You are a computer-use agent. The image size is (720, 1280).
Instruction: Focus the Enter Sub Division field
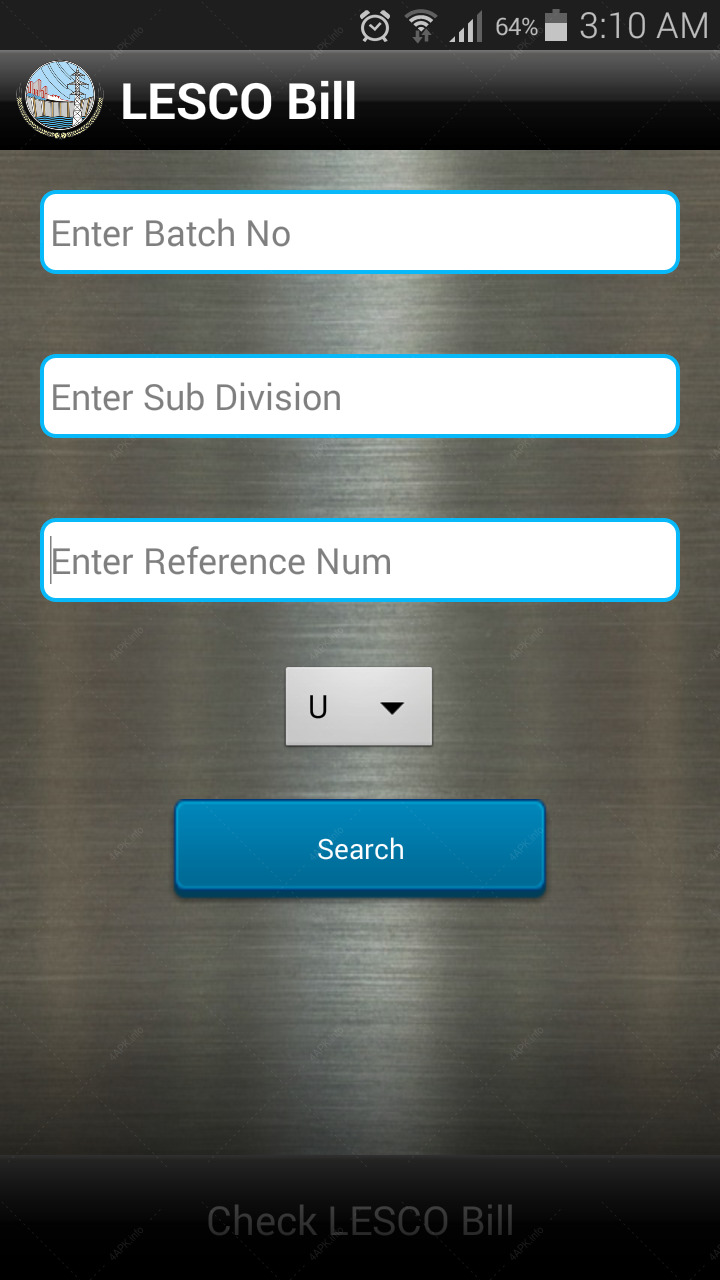pyautogui.click(x=360, y=396)
